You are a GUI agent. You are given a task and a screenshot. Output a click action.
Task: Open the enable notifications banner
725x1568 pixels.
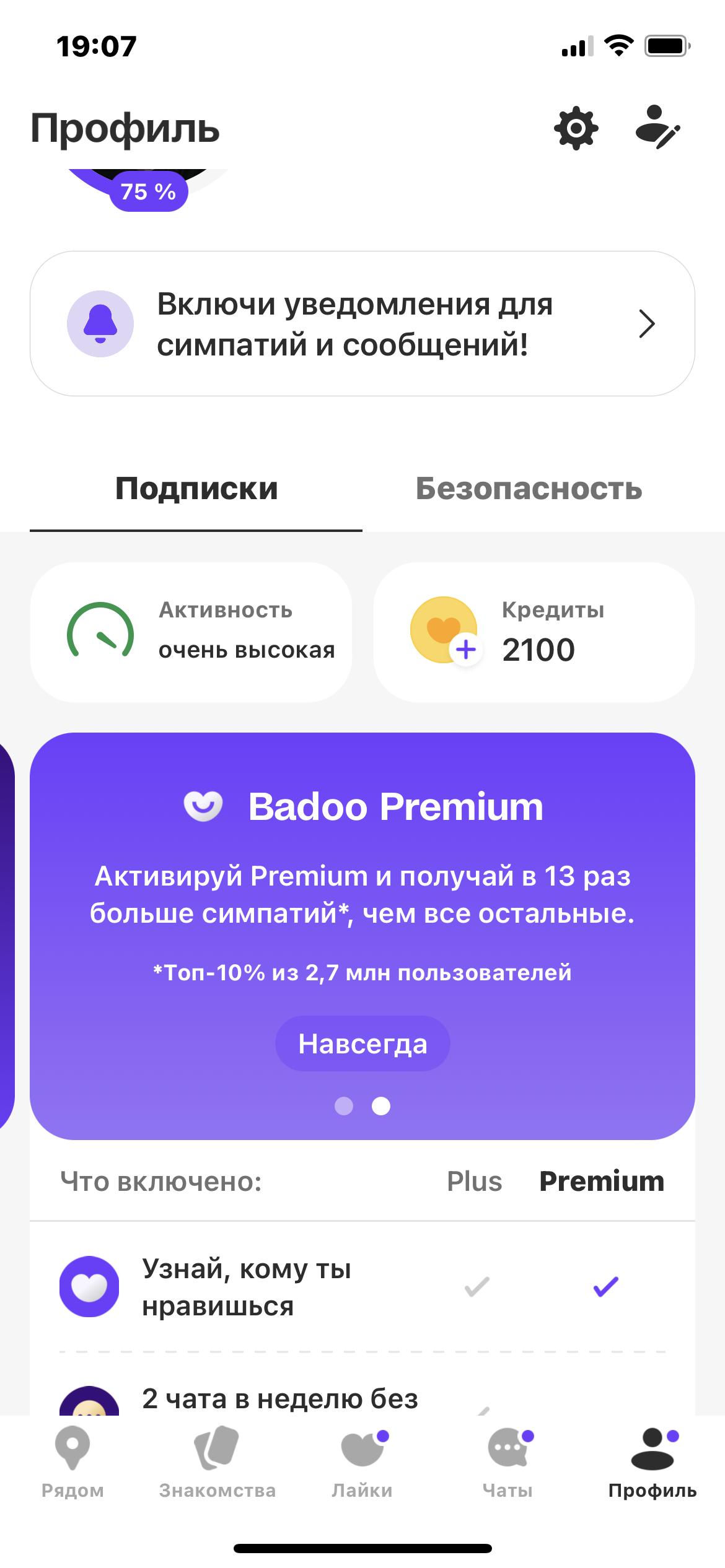click(362, 324)
